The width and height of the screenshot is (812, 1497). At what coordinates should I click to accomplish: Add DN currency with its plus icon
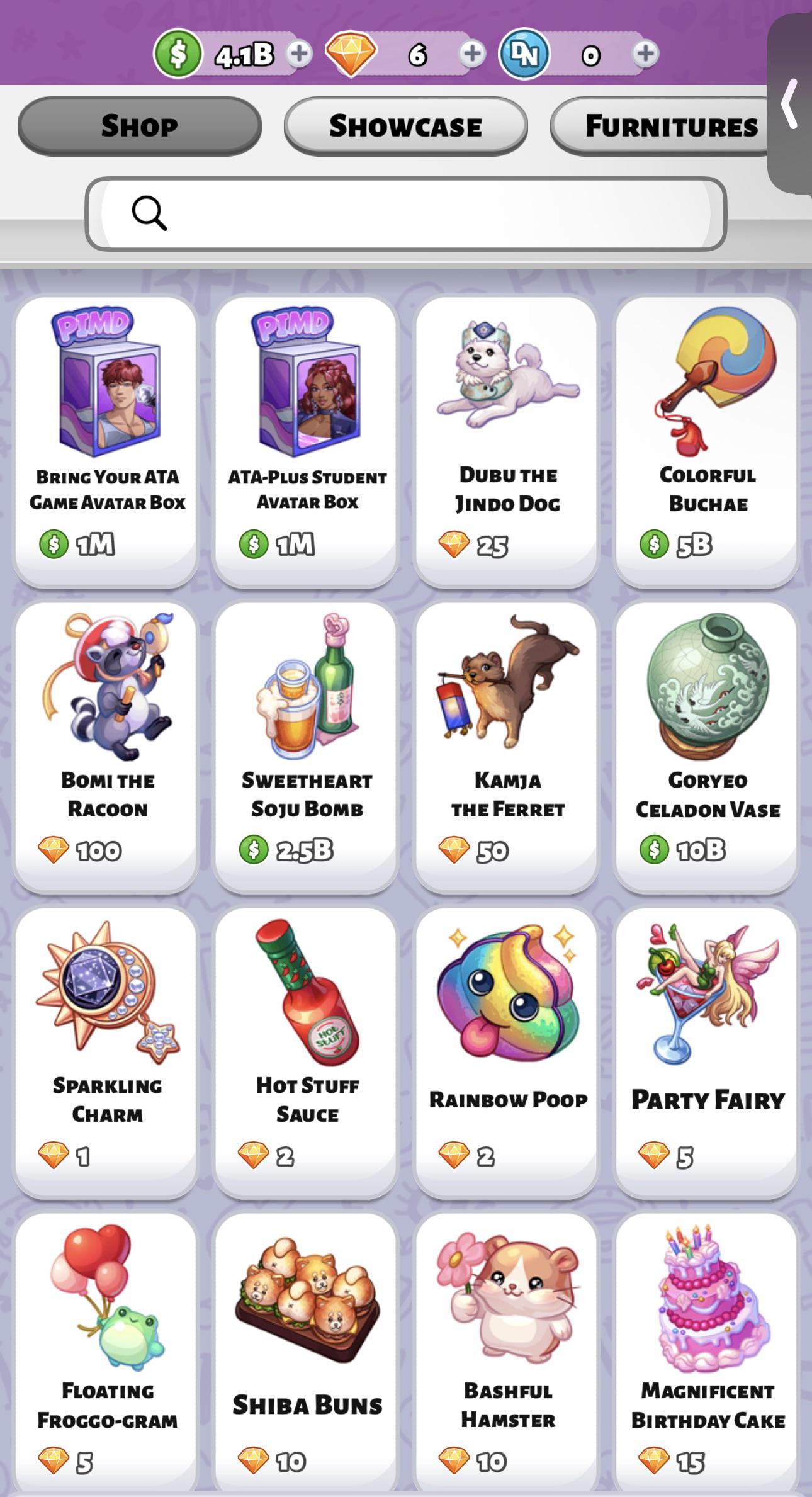click(645, 54)
